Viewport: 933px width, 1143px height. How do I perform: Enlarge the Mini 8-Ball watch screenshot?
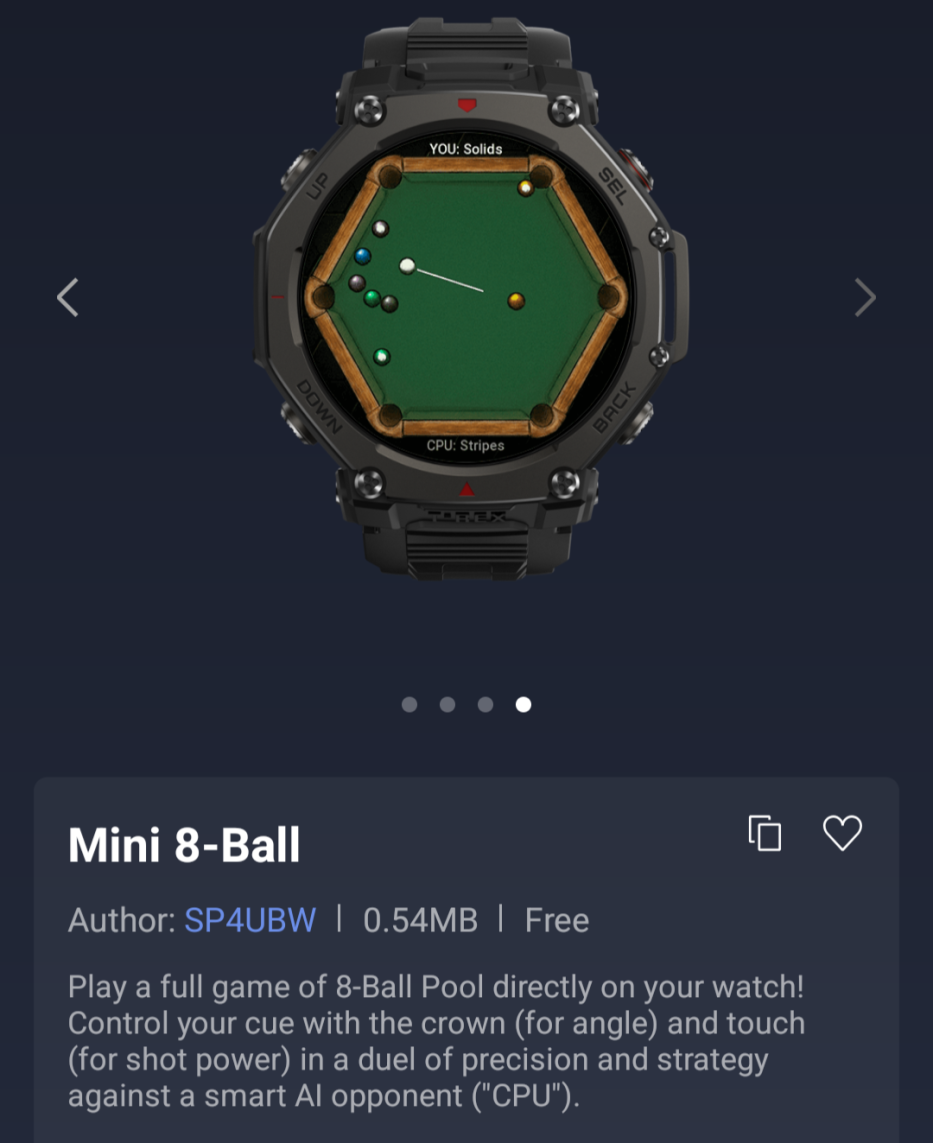[466, 298]
